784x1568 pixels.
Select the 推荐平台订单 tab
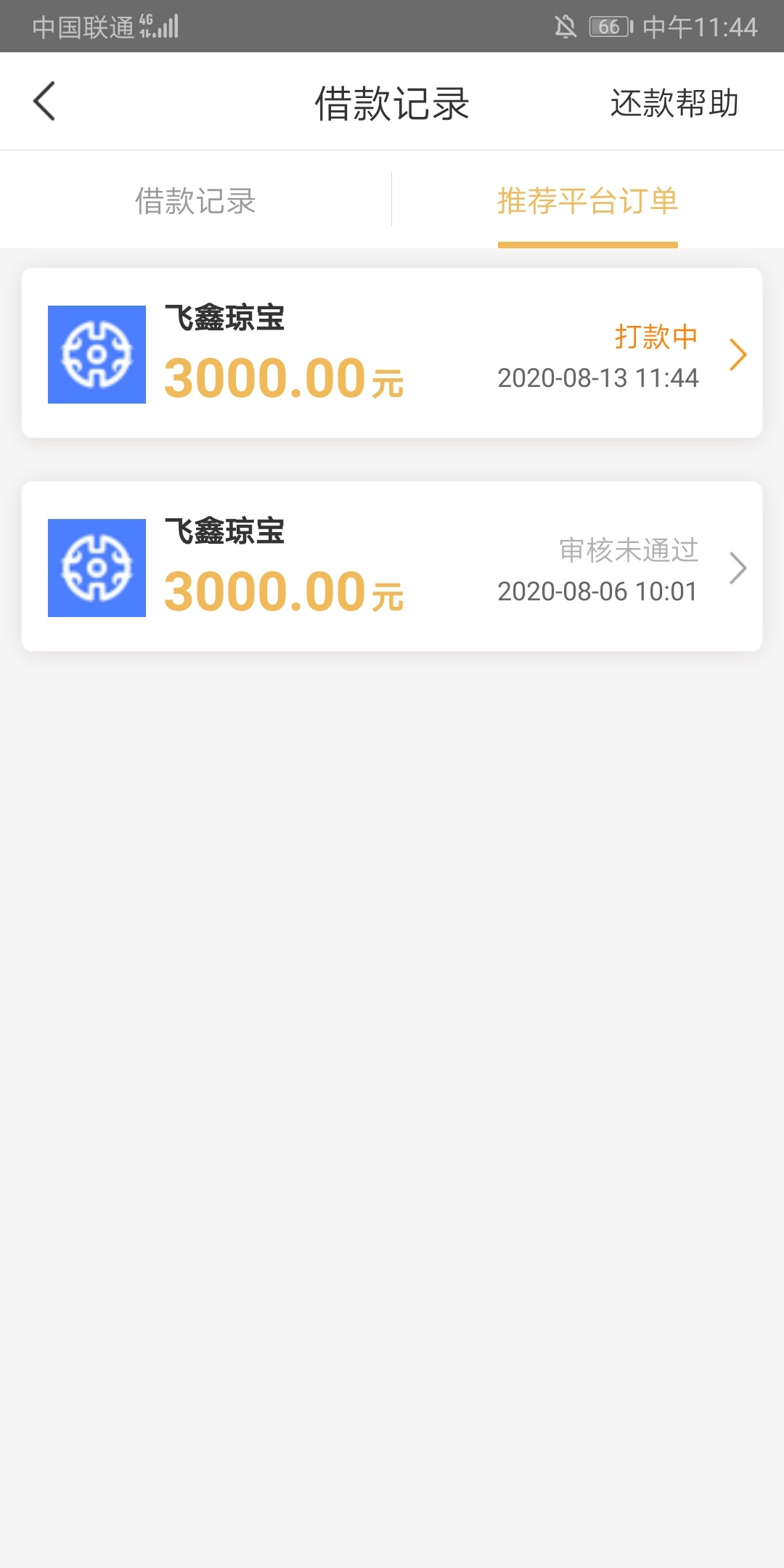click(587, 200)
